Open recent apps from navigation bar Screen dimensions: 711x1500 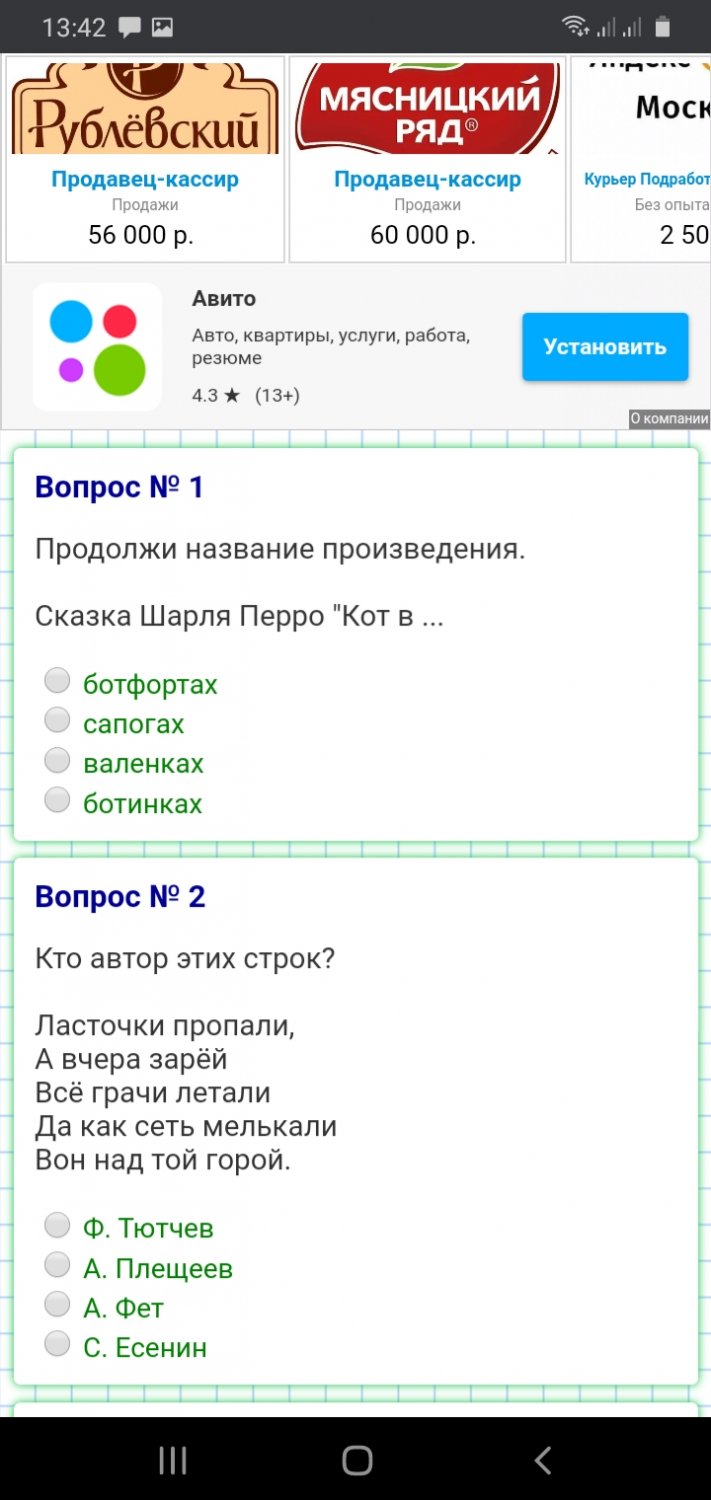click(x=173, y=1460)
